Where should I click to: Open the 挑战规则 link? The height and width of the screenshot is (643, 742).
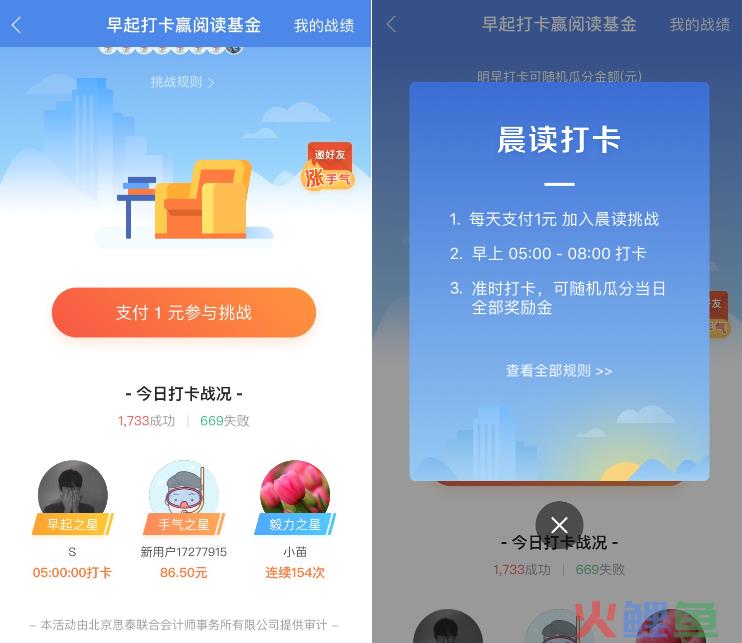(182, 82)
